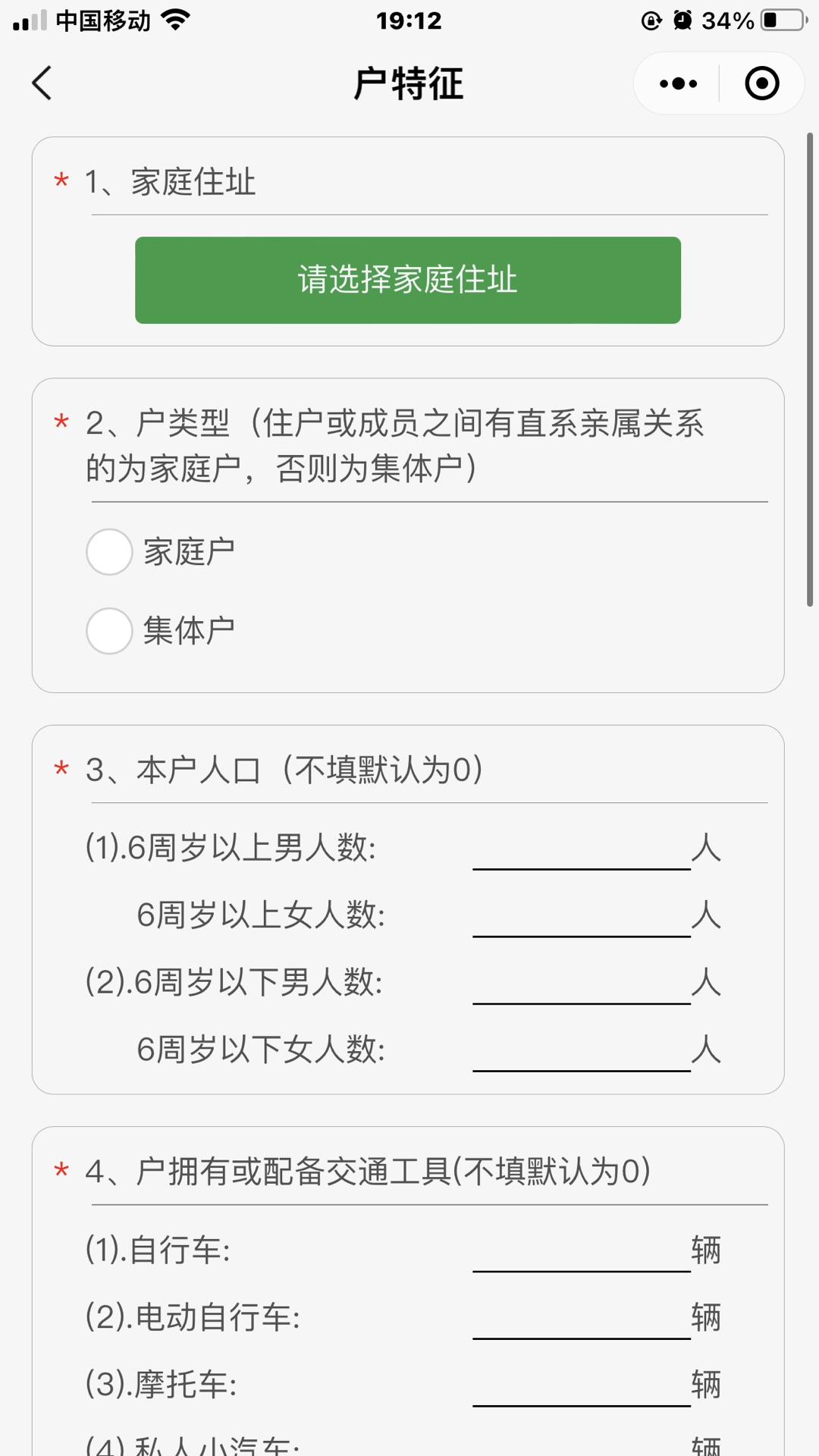The image size is (819, 1456).
Task: Focus the 6周岁以上女人数 field
Action: point(581,917)
